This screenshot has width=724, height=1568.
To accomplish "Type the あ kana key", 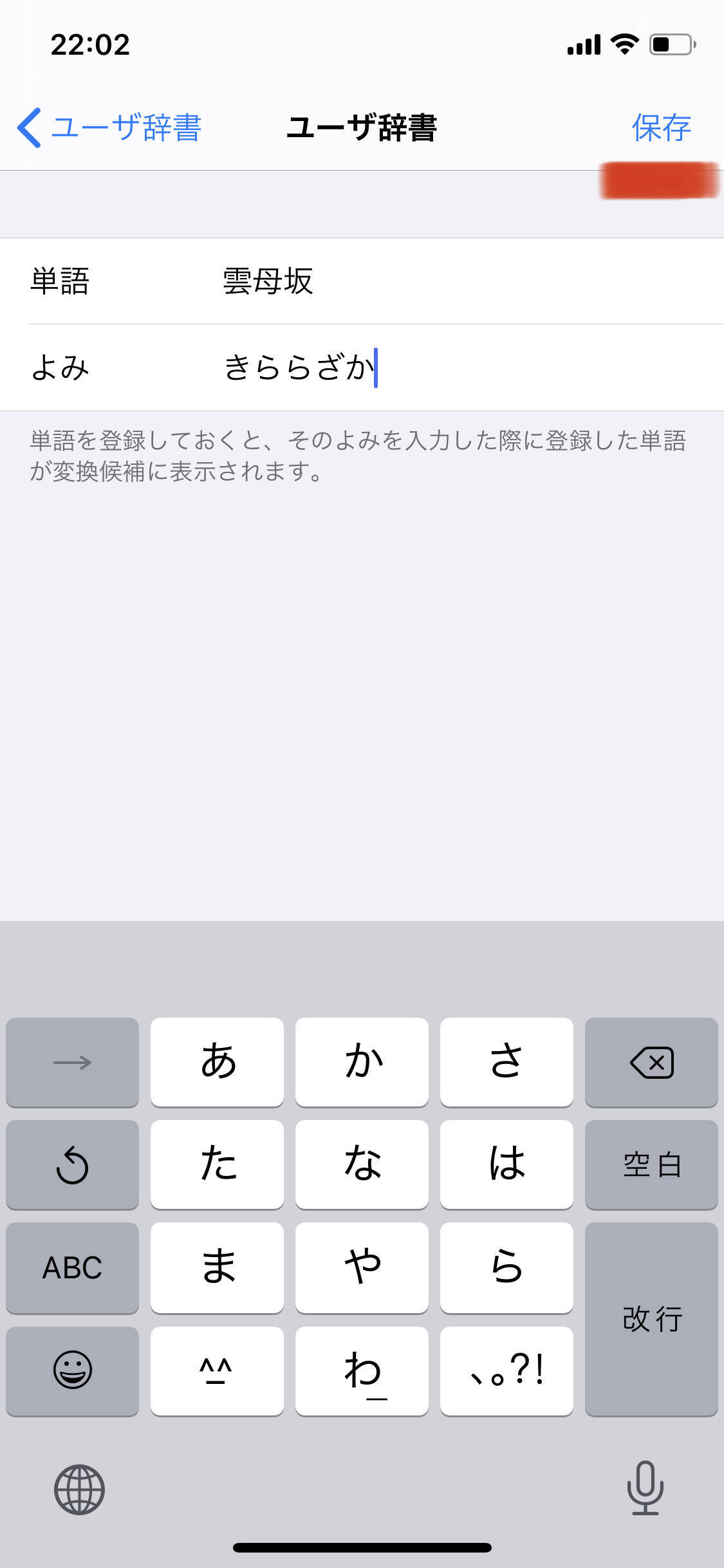I will 217,1062.
